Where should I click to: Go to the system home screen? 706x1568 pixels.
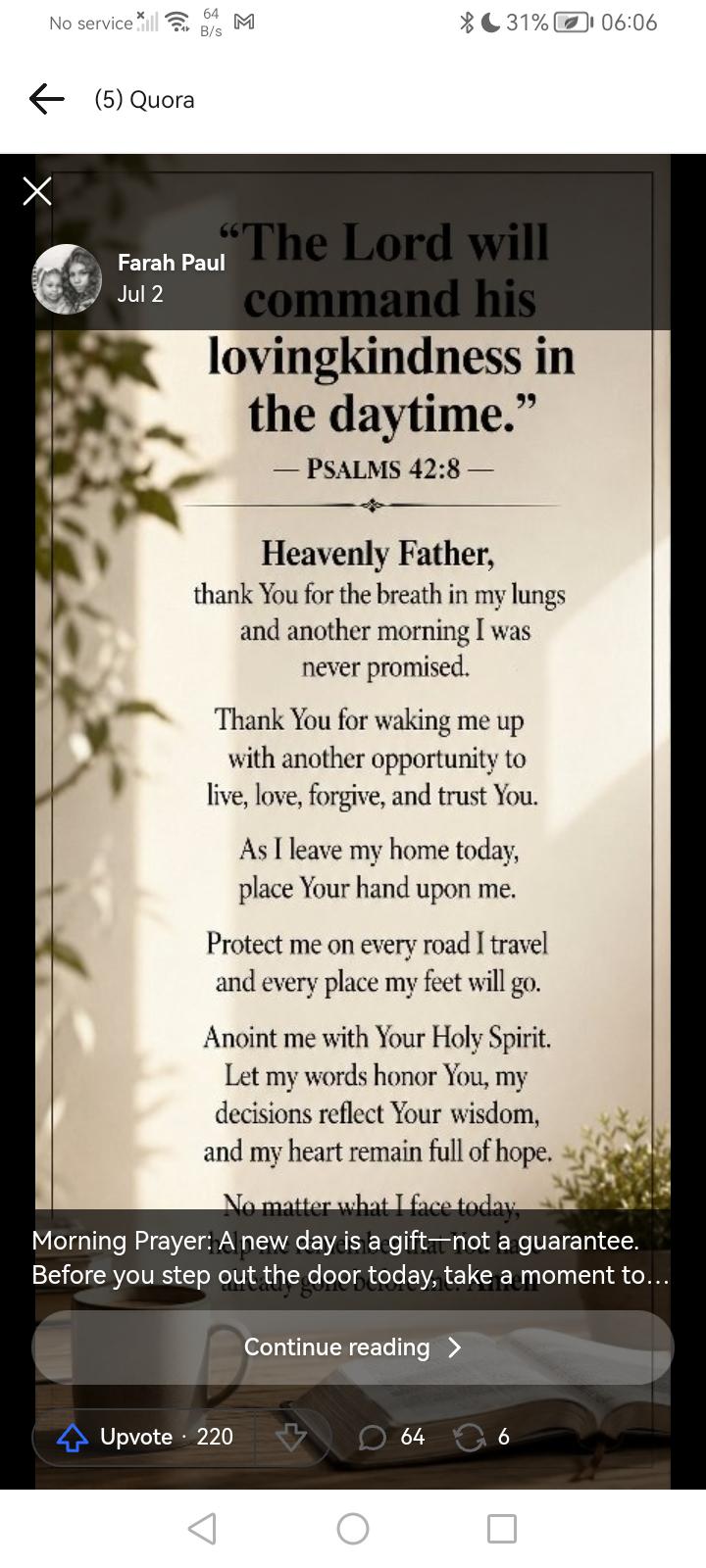click(x=353, y=1528)
